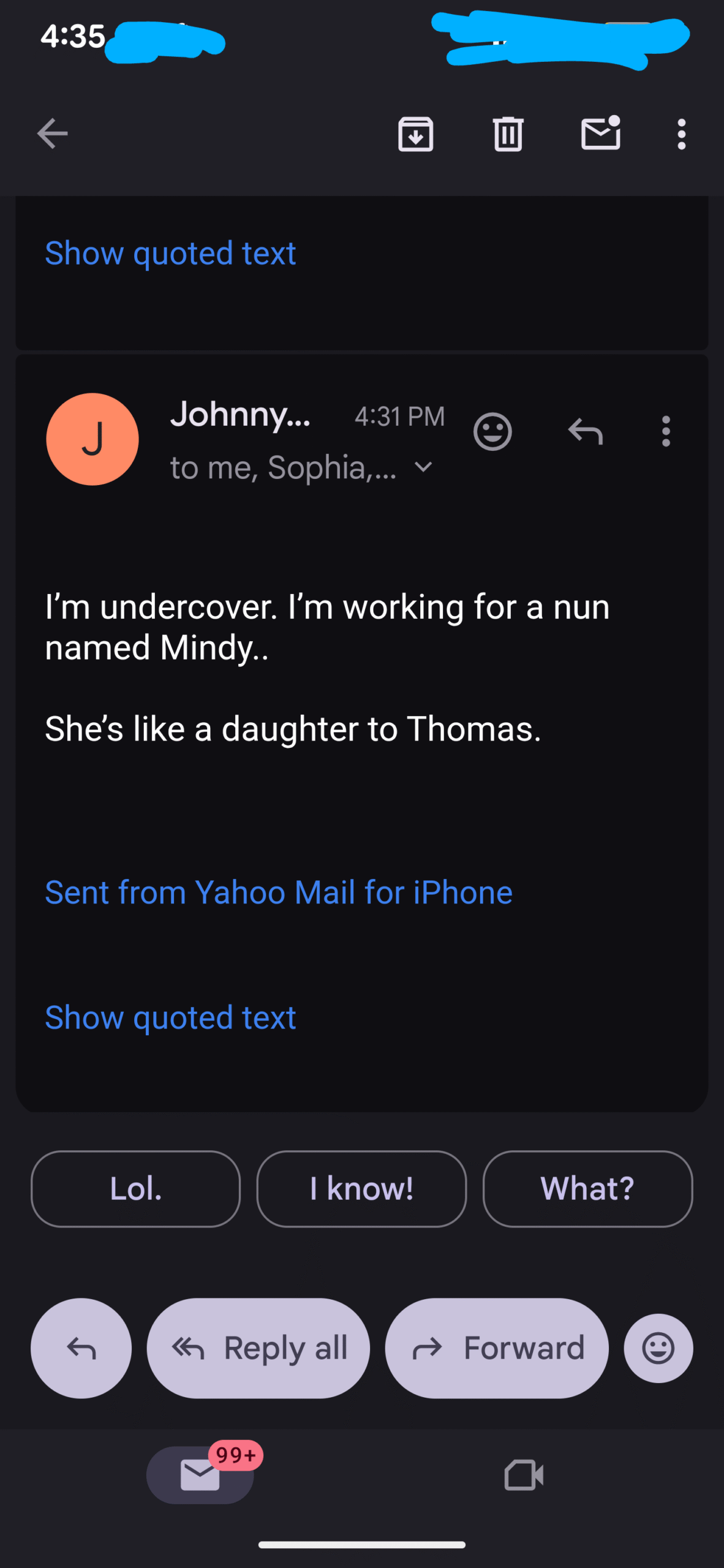Choose the "Lol." smart reply
724x1568 pixels.
[x=135, y=1189]
